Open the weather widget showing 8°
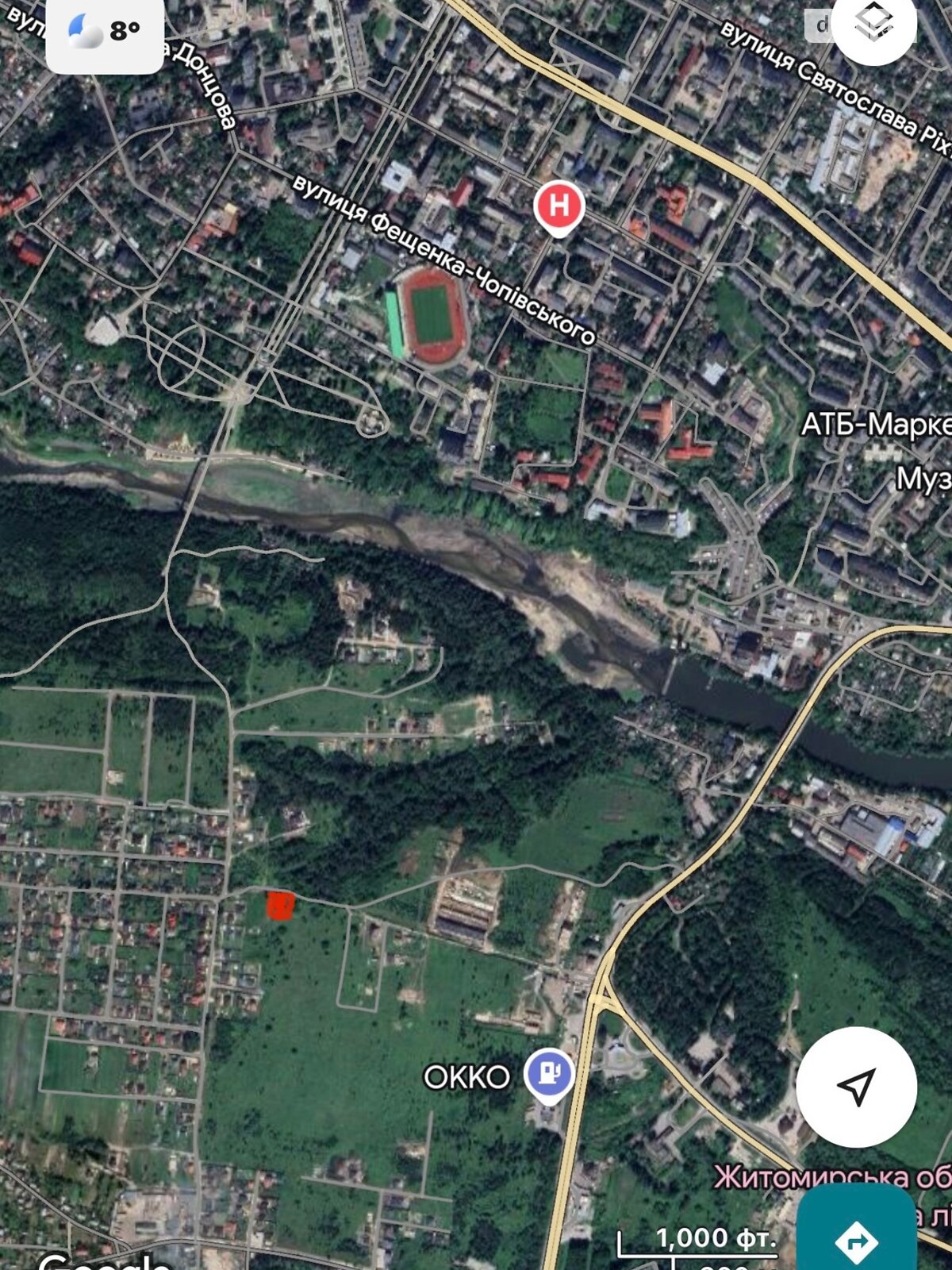 pos(105,32)
